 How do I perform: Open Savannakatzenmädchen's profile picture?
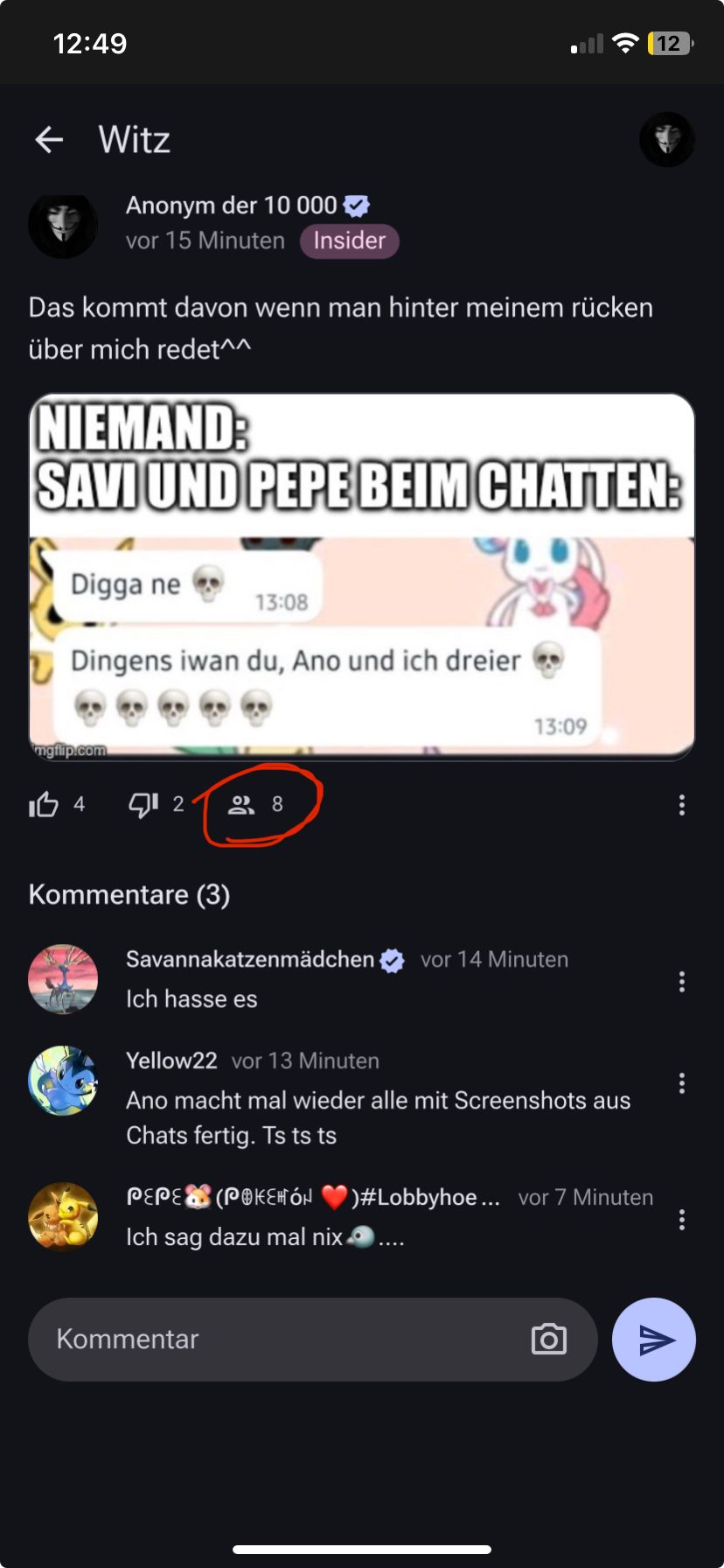coord(63,979)
